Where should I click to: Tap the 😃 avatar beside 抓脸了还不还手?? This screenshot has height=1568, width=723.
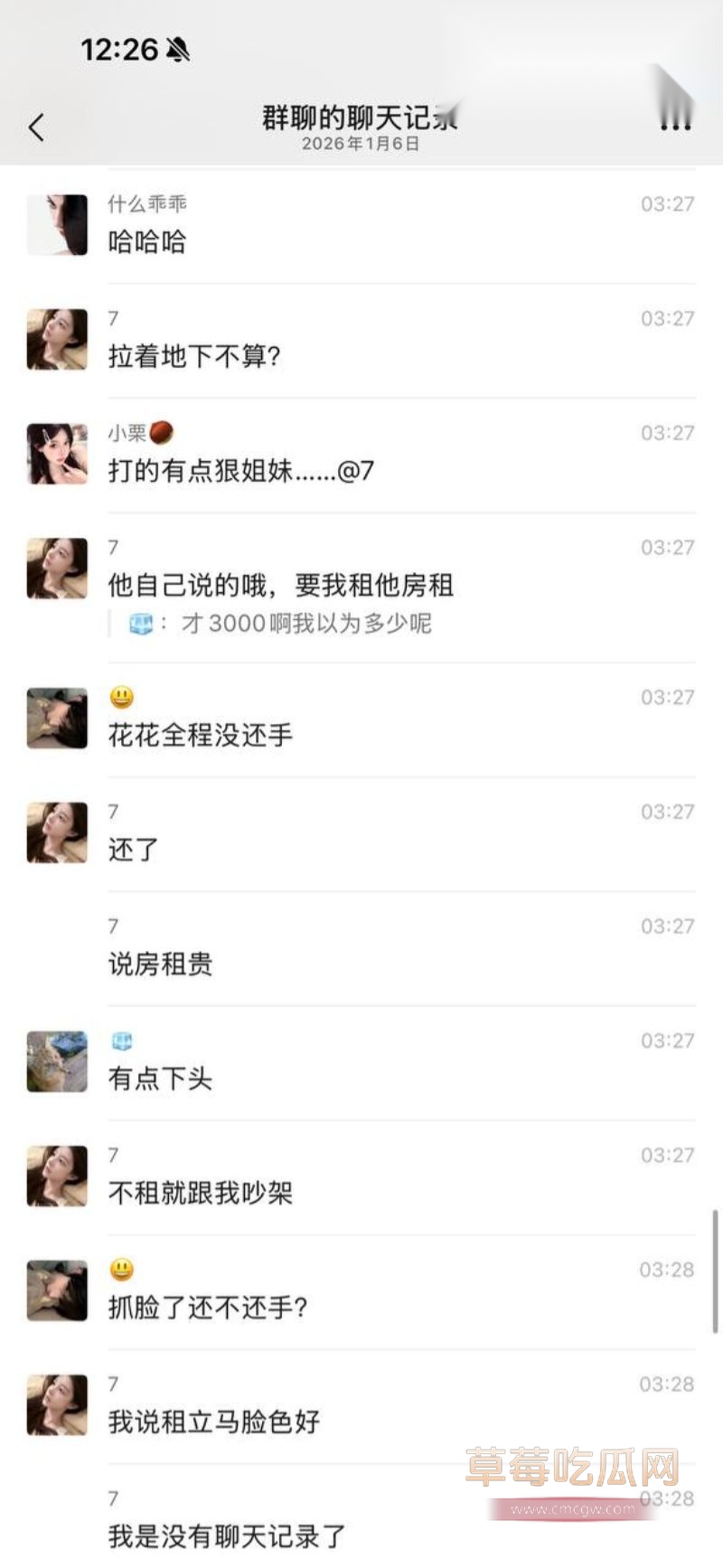(x=56, y=1290)
